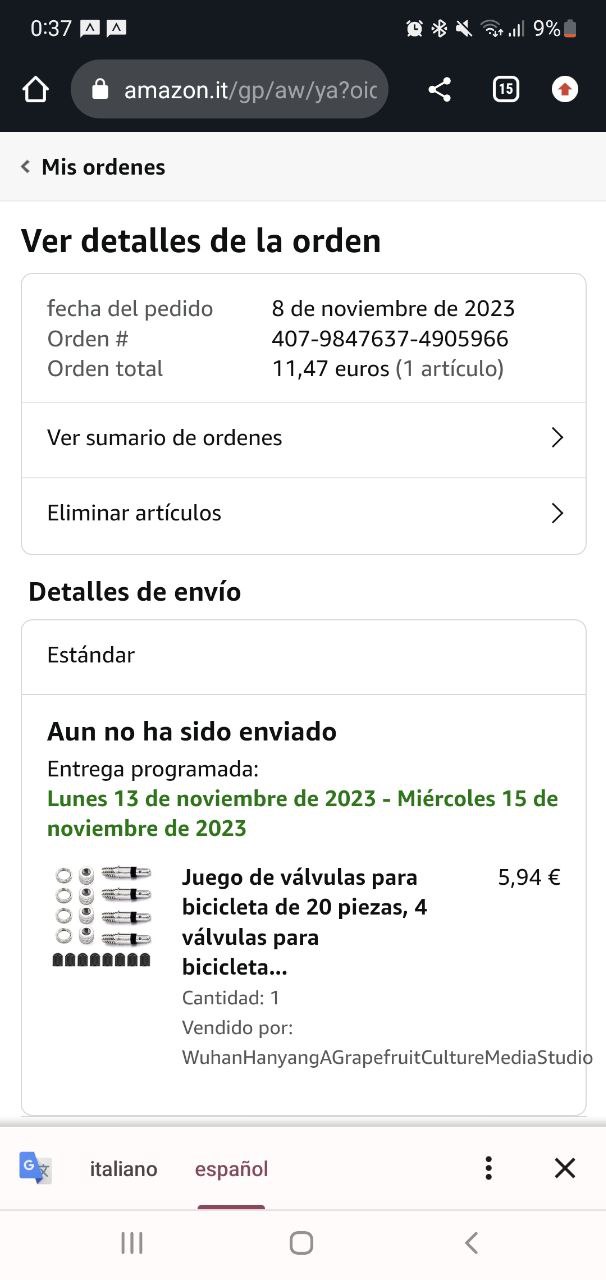Open Eliminar artículos
606x1280 pixels.
(303, 514)
